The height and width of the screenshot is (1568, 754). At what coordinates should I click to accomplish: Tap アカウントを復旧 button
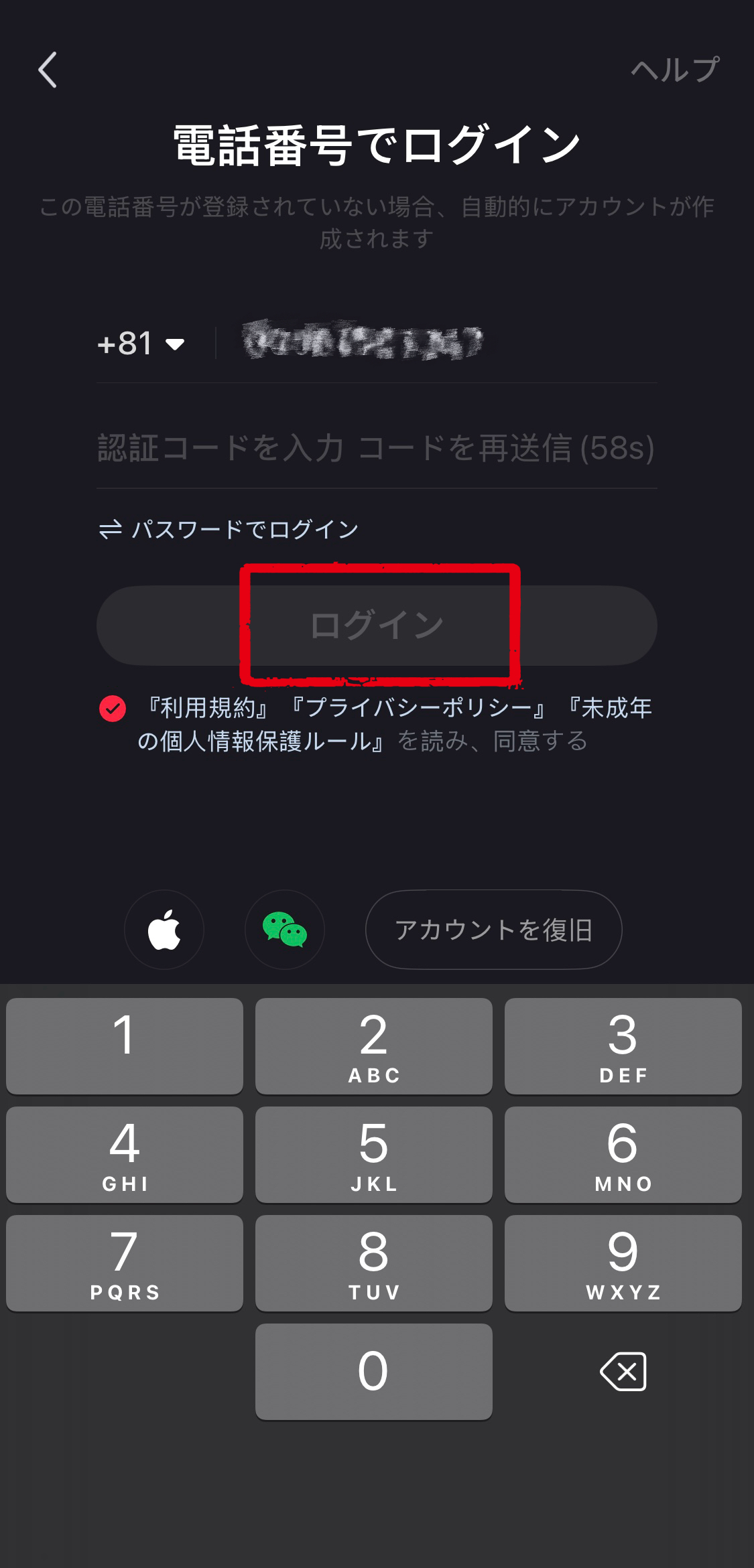(493, 930)
